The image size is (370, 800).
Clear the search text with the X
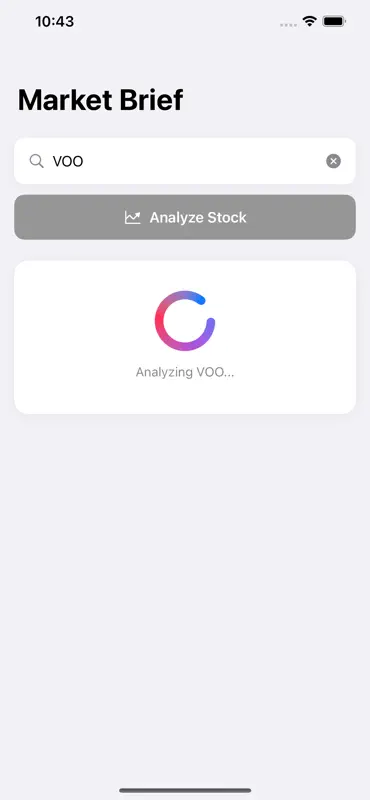[x=333, y=161]
